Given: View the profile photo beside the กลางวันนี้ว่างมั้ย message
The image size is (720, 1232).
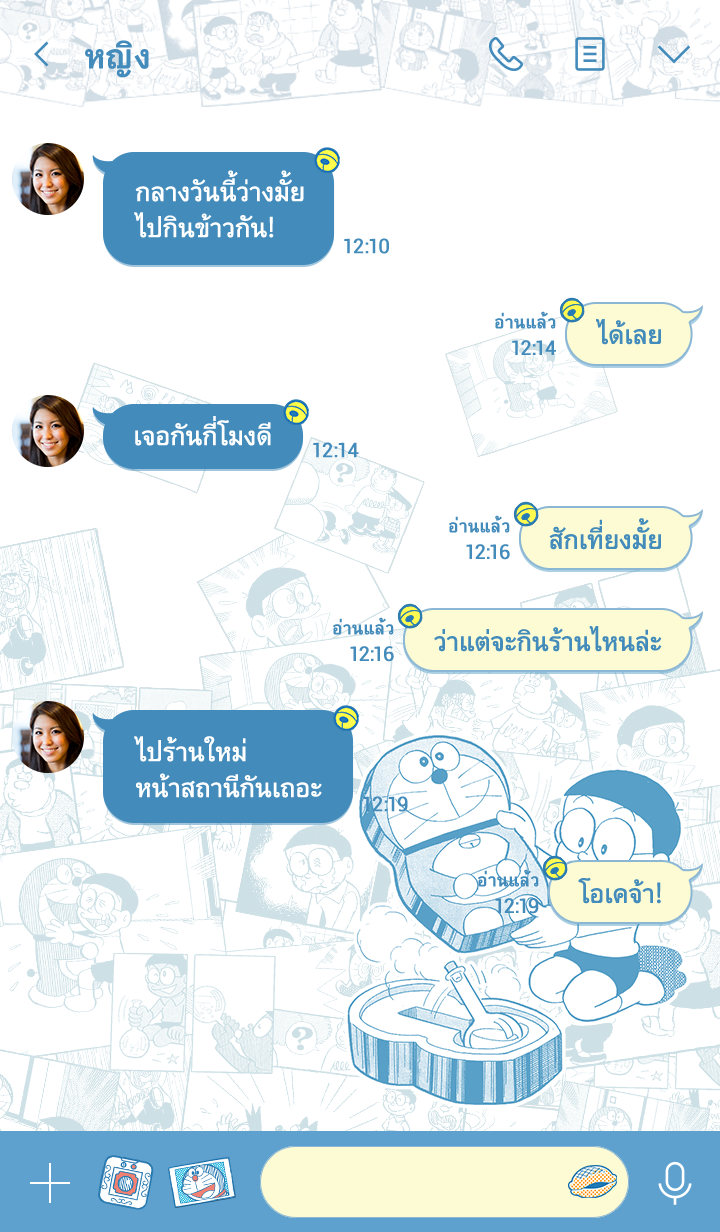Looking at the screenshot, I should tap(48, 180).
